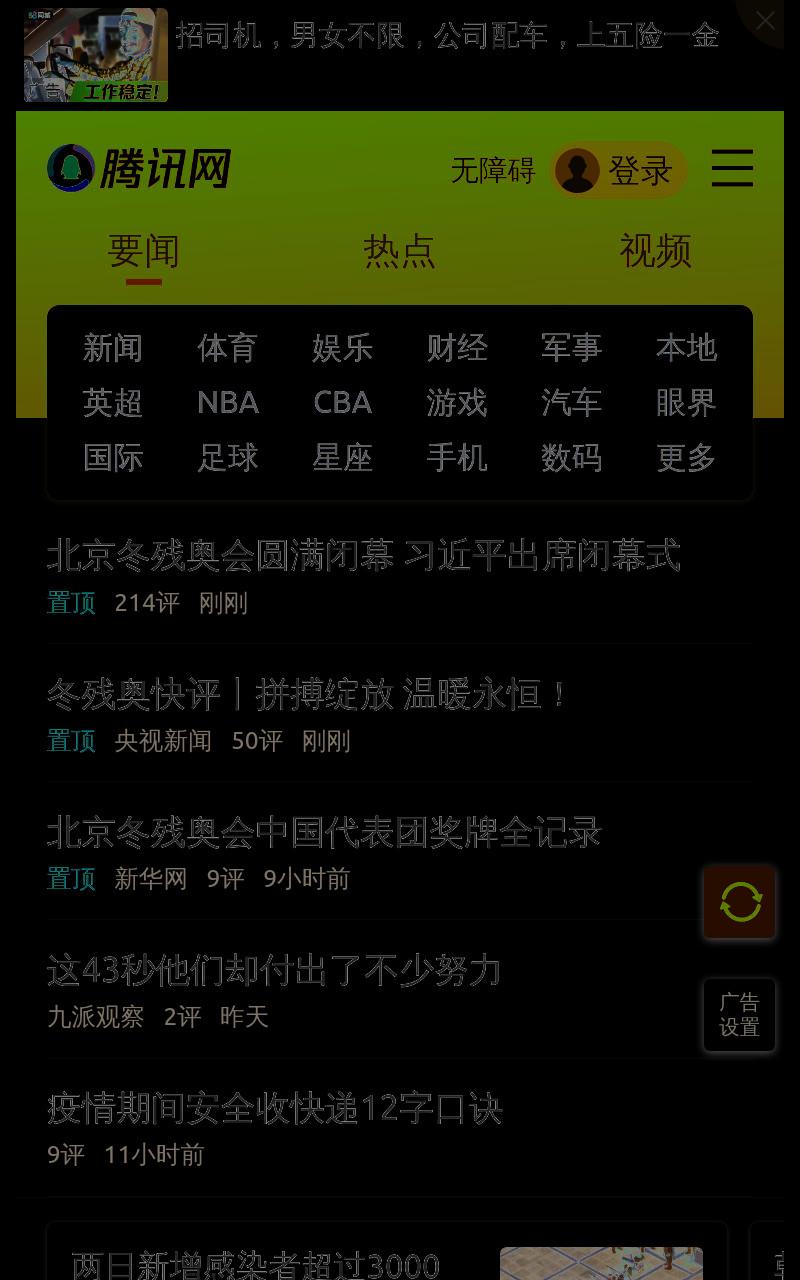
Task: Read 这43秒他们却付出了不少努力
Action: tap(274, 969)
